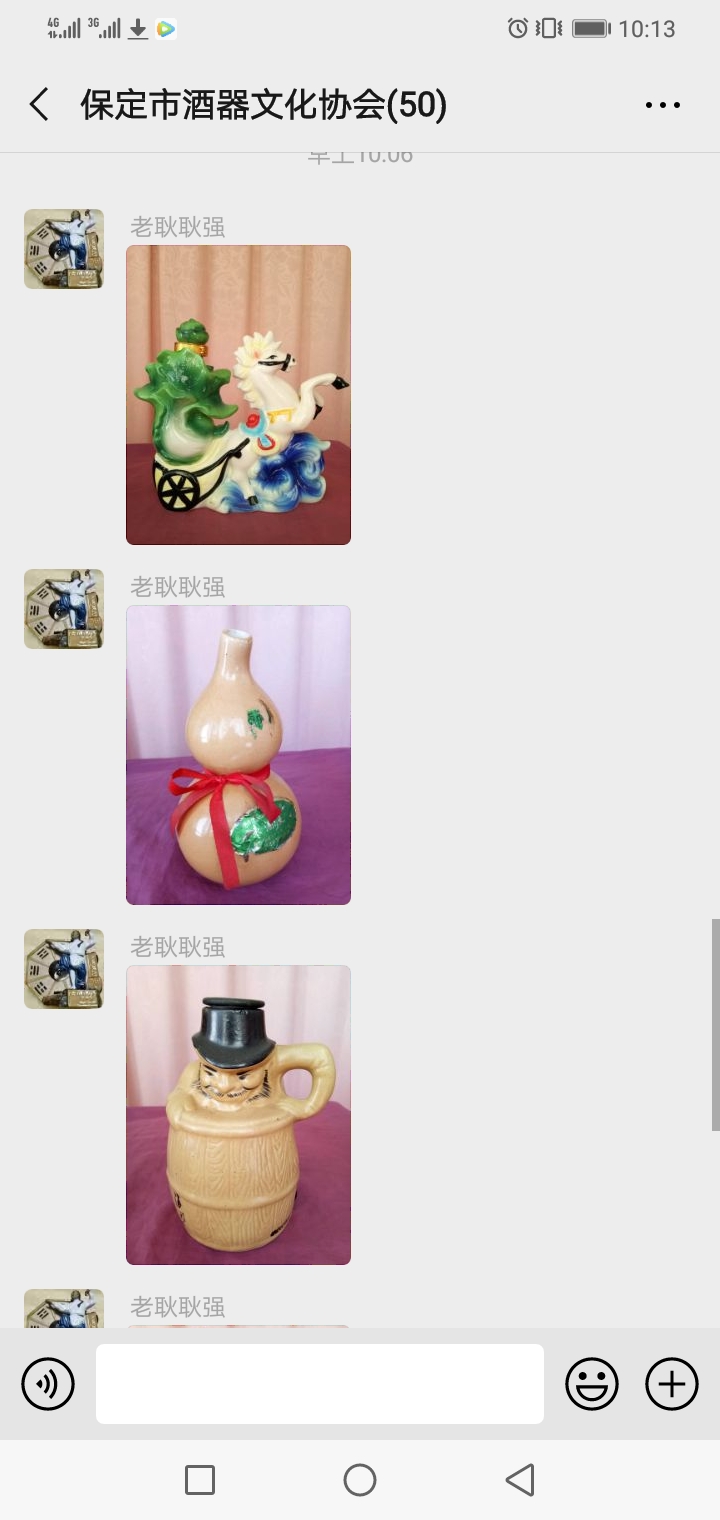
Task: Open group chat info via three dots
Action: pos(662,105)
